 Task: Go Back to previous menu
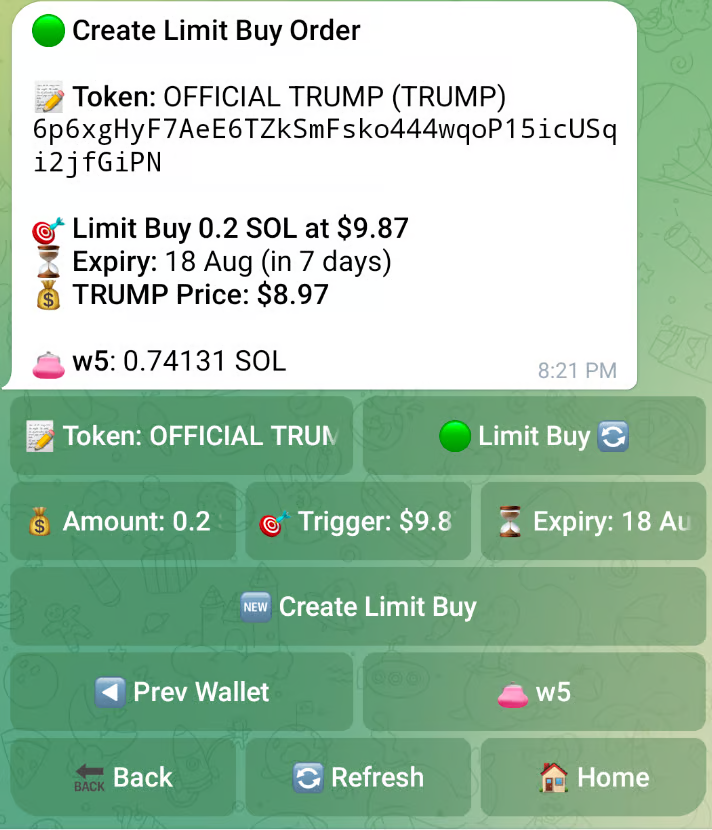click(x=123, y=777)
